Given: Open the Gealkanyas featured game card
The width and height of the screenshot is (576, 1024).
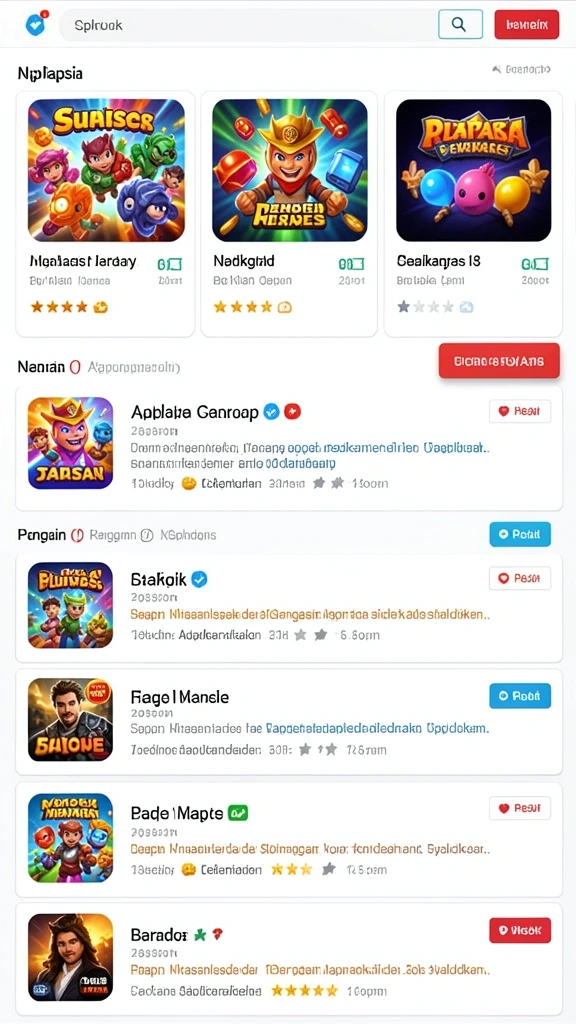Looking at the screenshot, I should 473,214.
